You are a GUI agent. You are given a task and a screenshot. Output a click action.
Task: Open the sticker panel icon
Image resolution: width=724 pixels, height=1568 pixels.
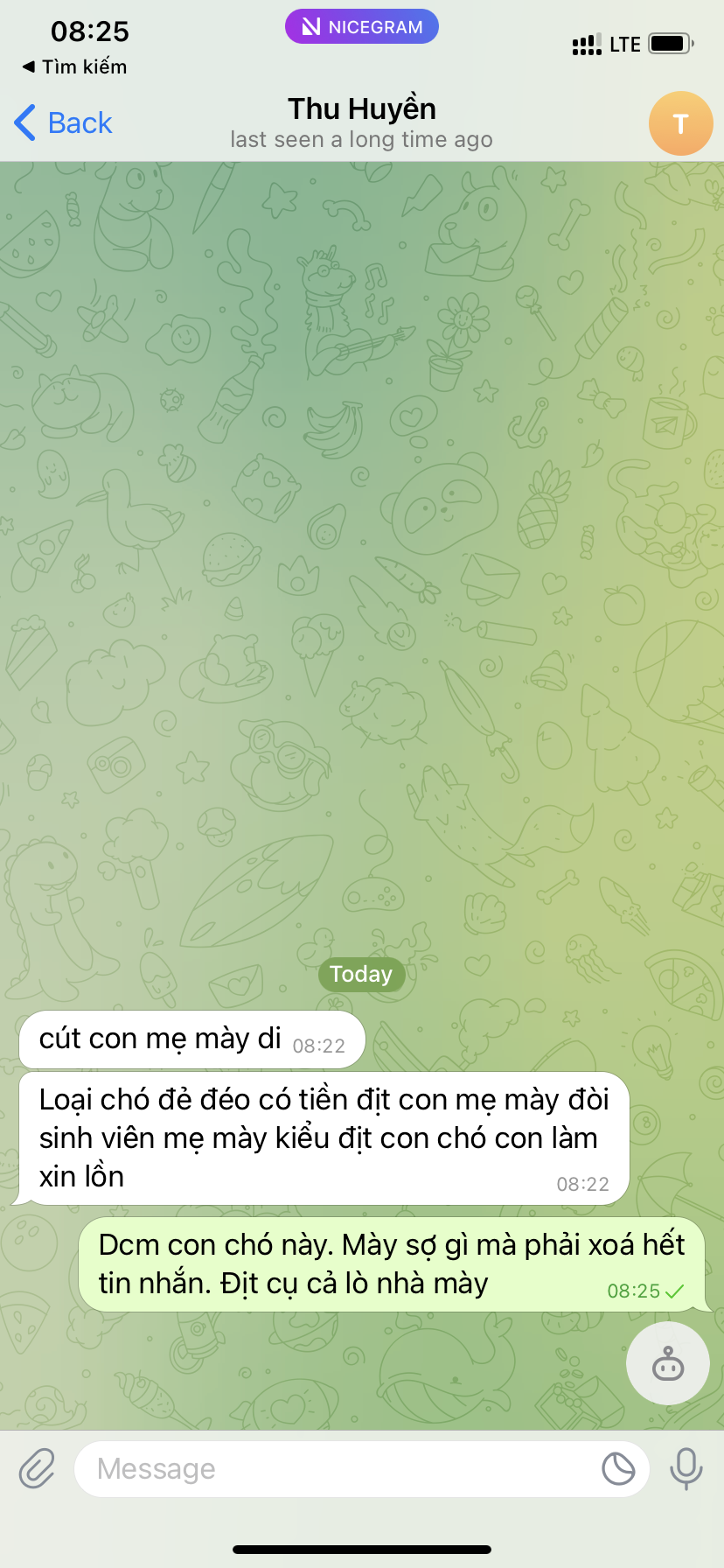(618, 1468)
